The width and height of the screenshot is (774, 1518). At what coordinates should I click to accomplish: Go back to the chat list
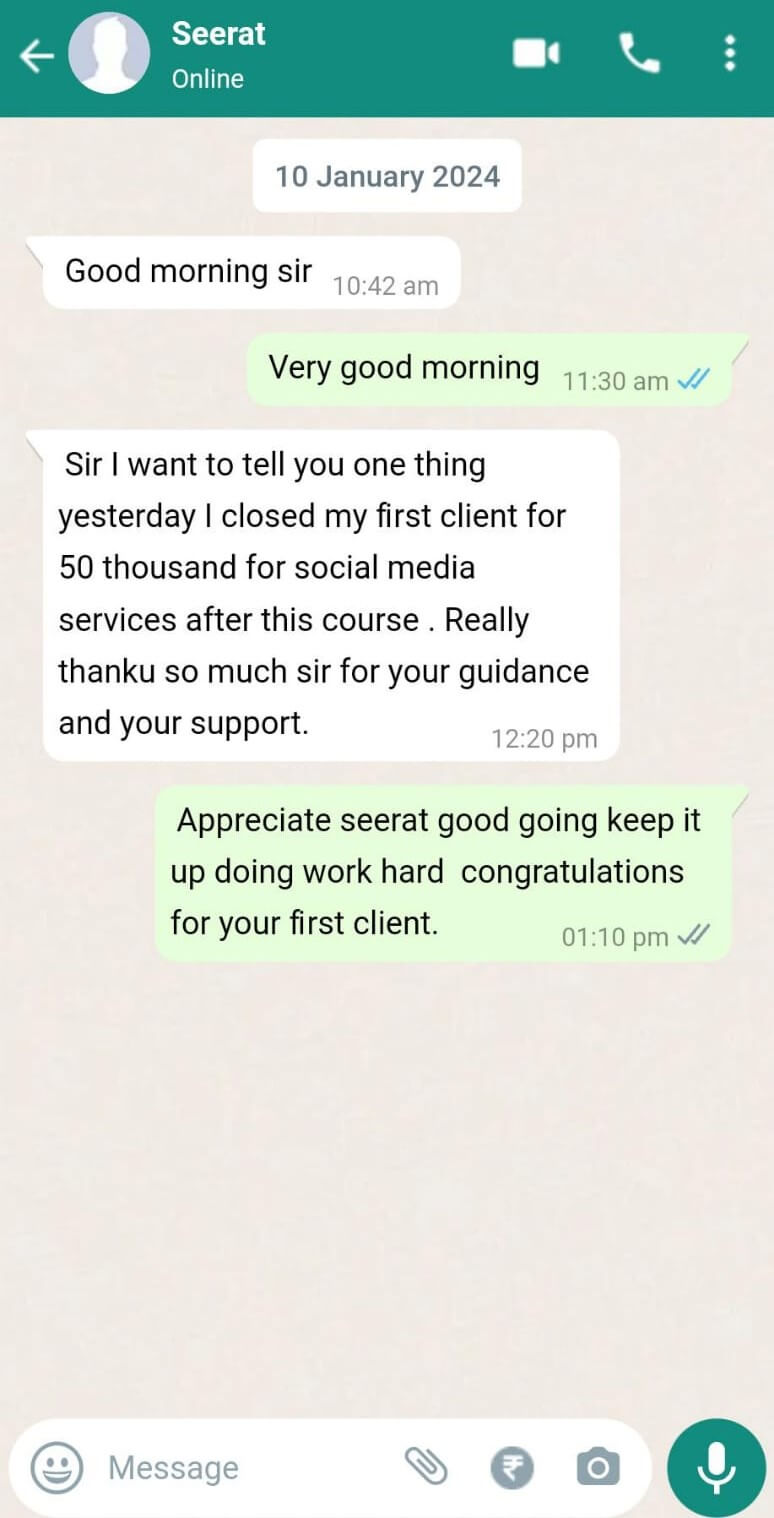point(37,56)
